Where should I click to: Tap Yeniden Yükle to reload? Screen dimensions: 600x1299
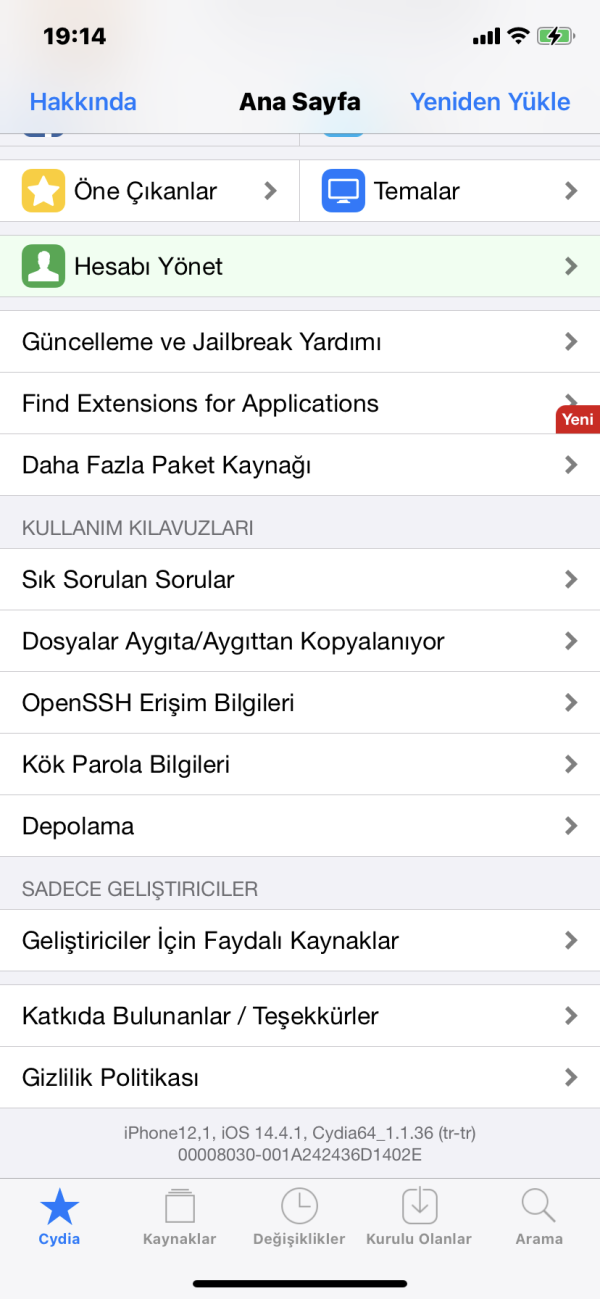(x=490, y=102)
